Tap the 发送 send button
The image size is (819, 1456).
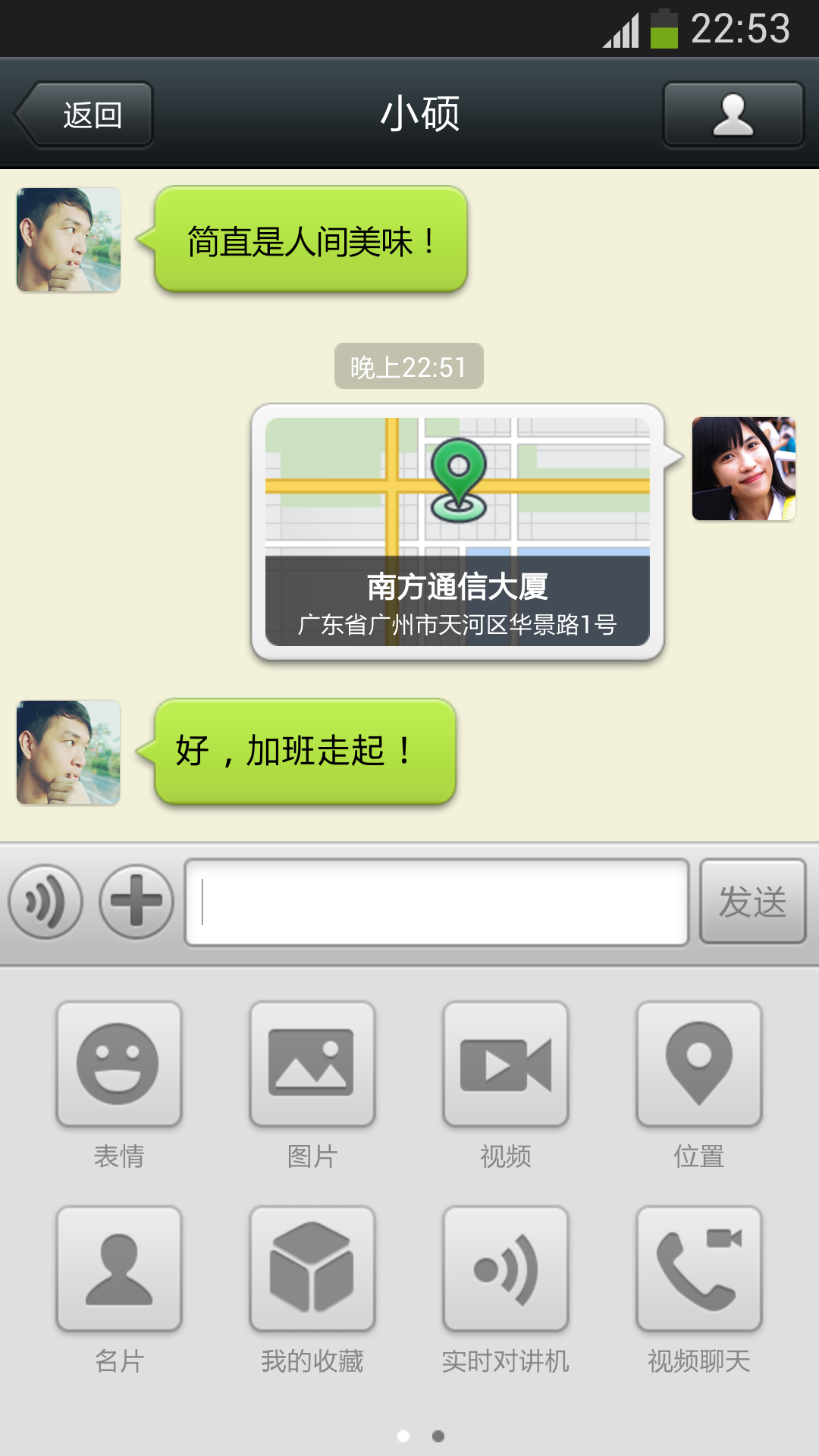point(752,902)
